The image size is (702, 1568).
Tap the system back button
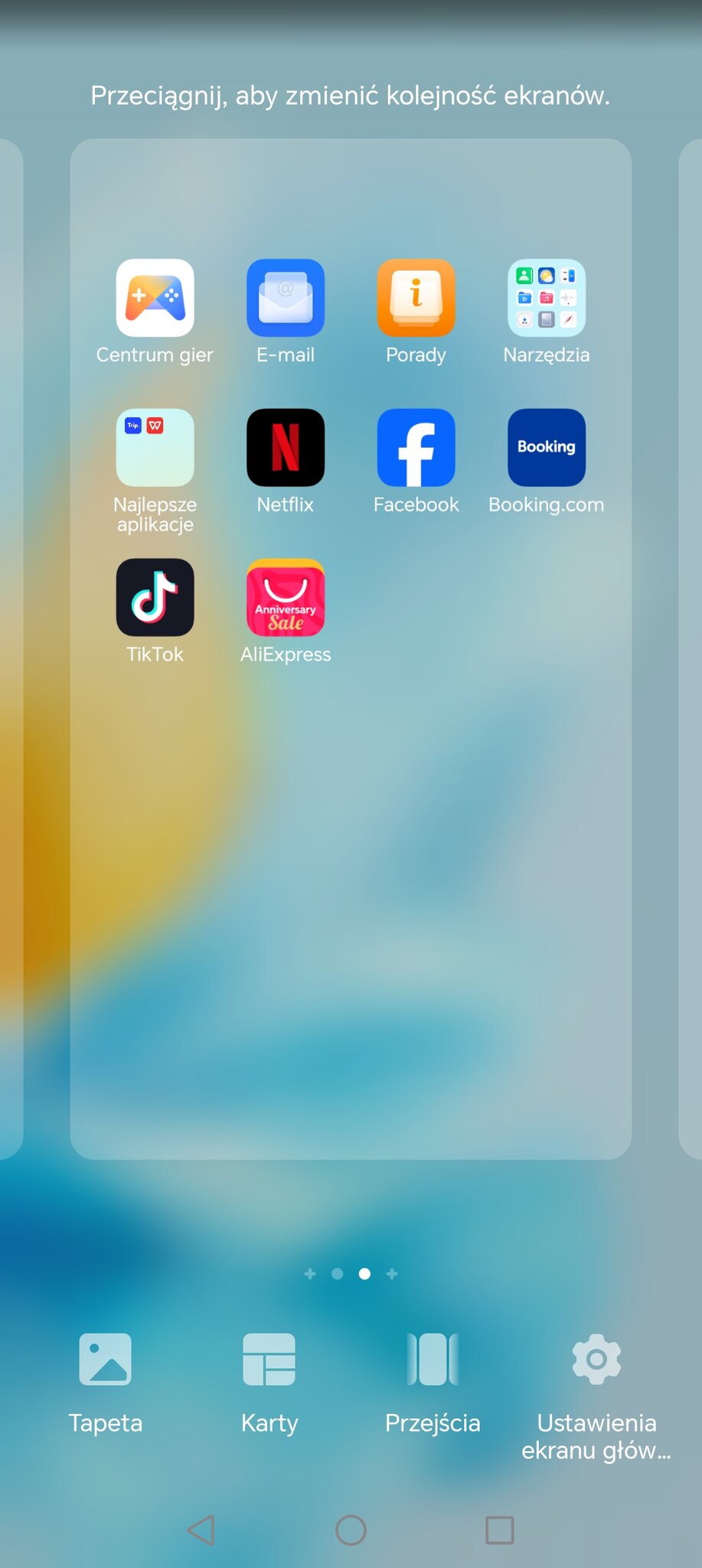201,1530
